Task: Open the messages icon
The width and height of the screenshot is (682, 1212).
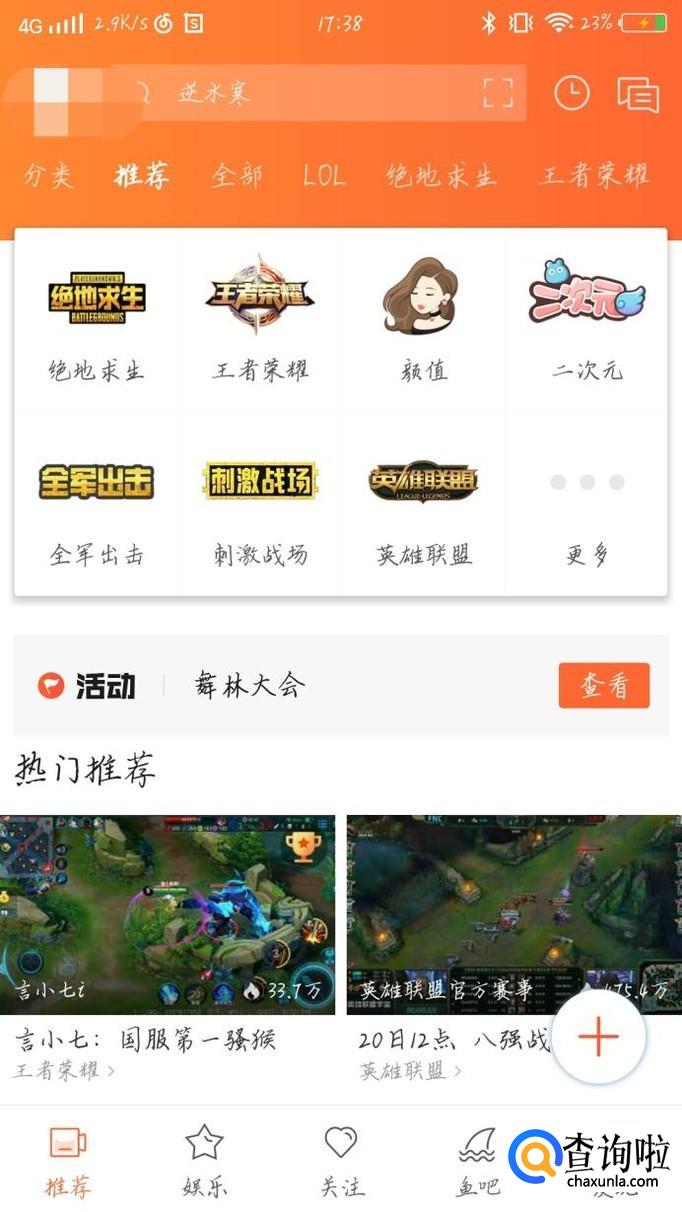Action: pyautogui.click(x=637, y=94)
